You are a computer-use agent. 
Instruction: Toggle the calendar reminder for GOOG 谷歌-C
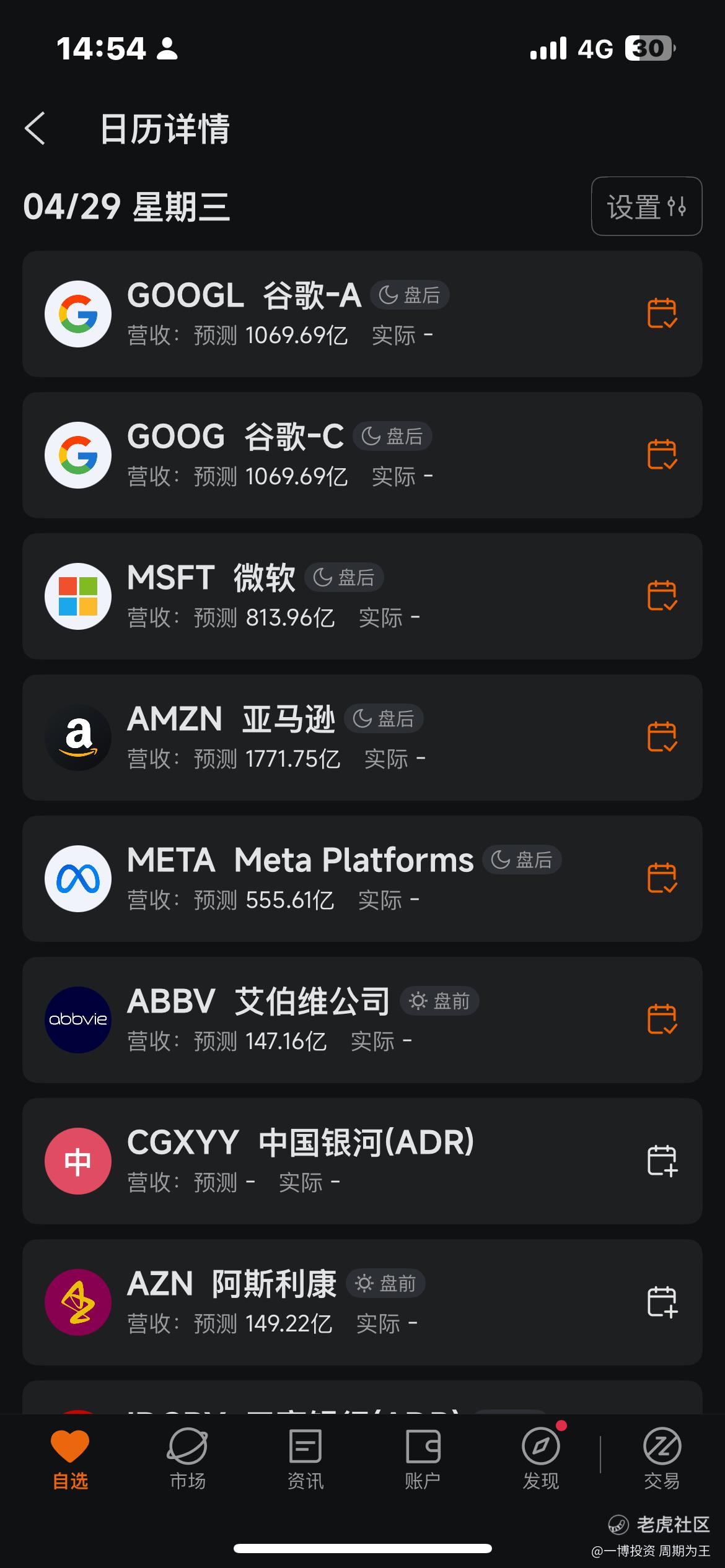coord(662,455)
